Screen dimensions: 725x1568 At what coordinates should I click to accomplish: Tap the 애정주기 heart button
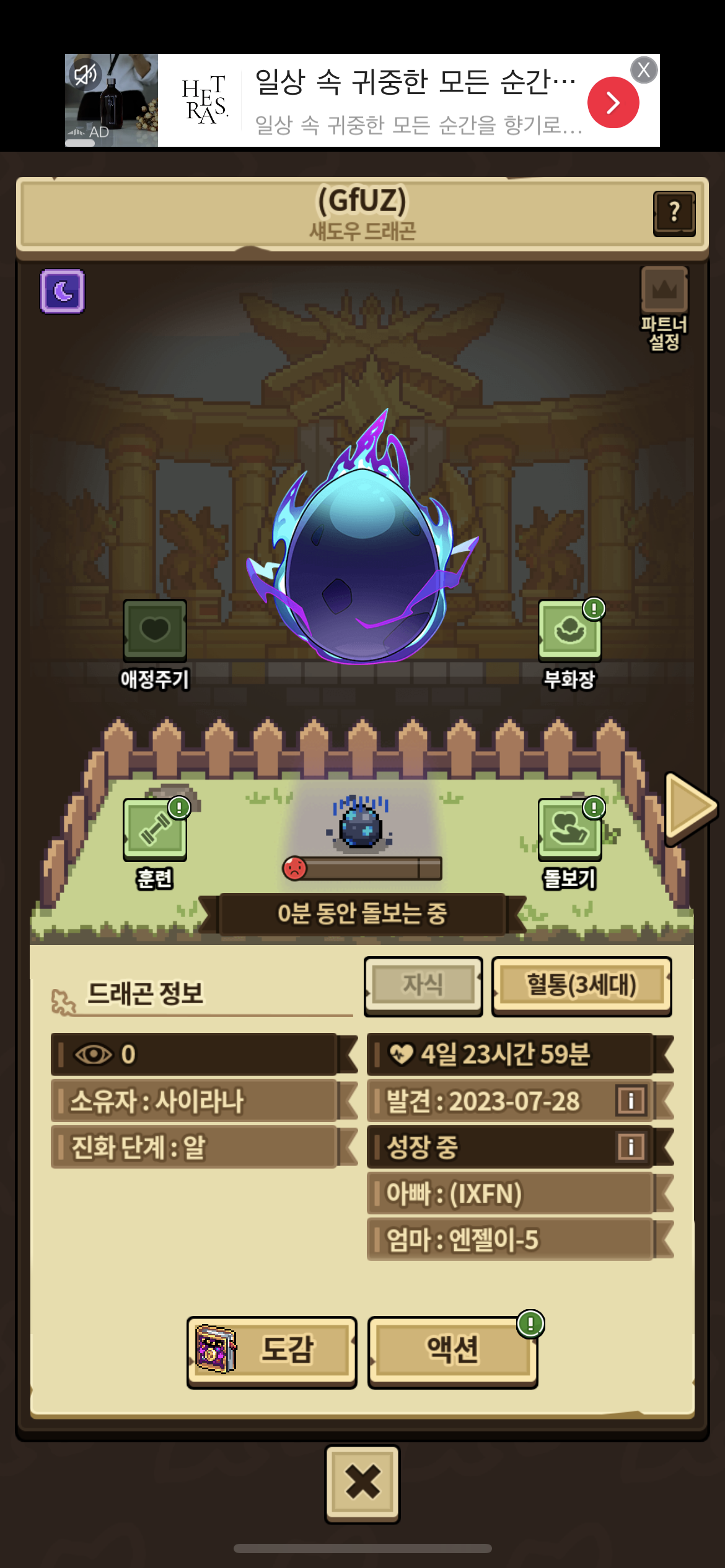[x=155, y=645]
